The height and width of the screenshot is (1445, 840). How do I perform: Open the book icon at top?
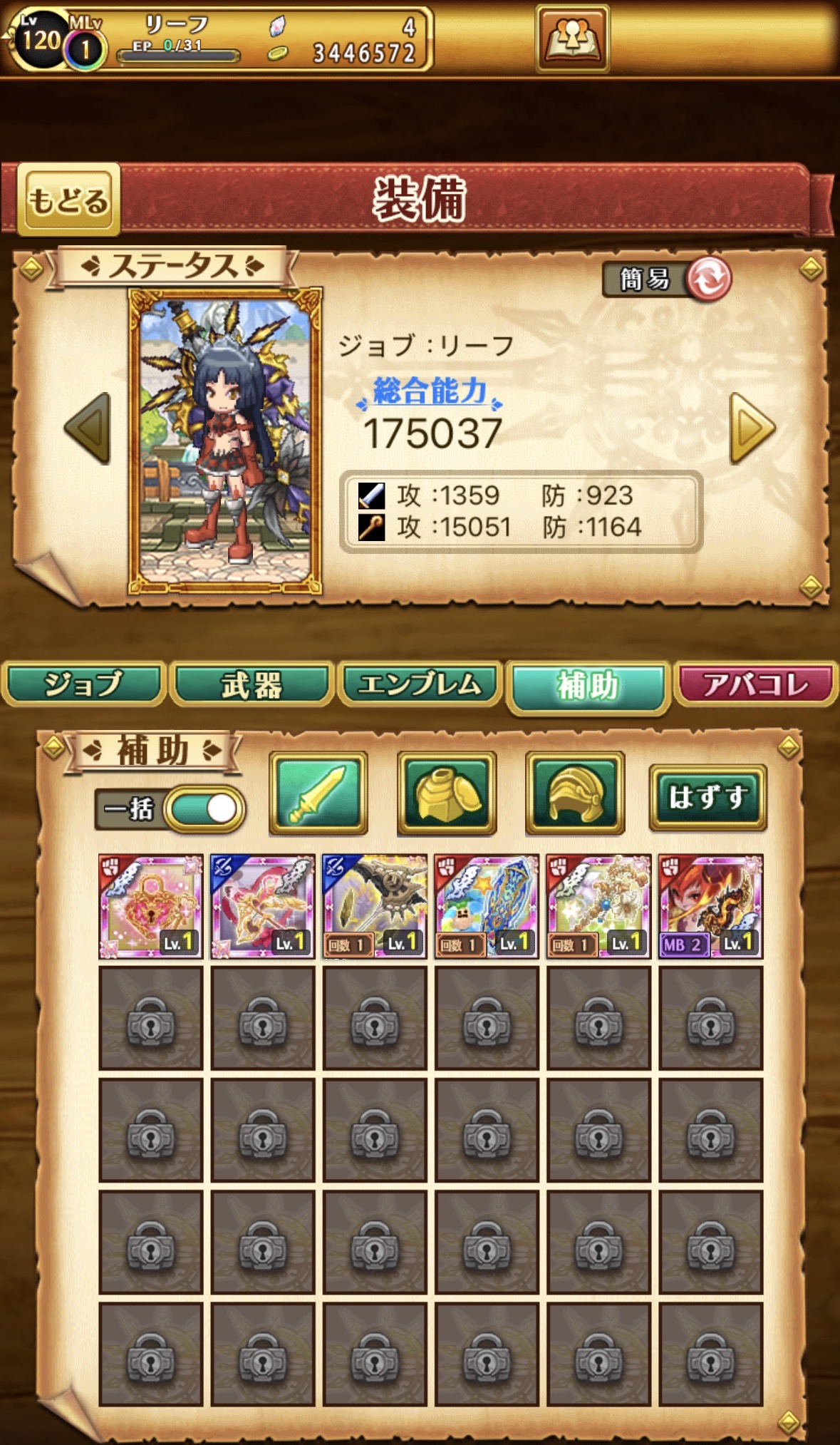pyautogui.click(x=572, y=39)
